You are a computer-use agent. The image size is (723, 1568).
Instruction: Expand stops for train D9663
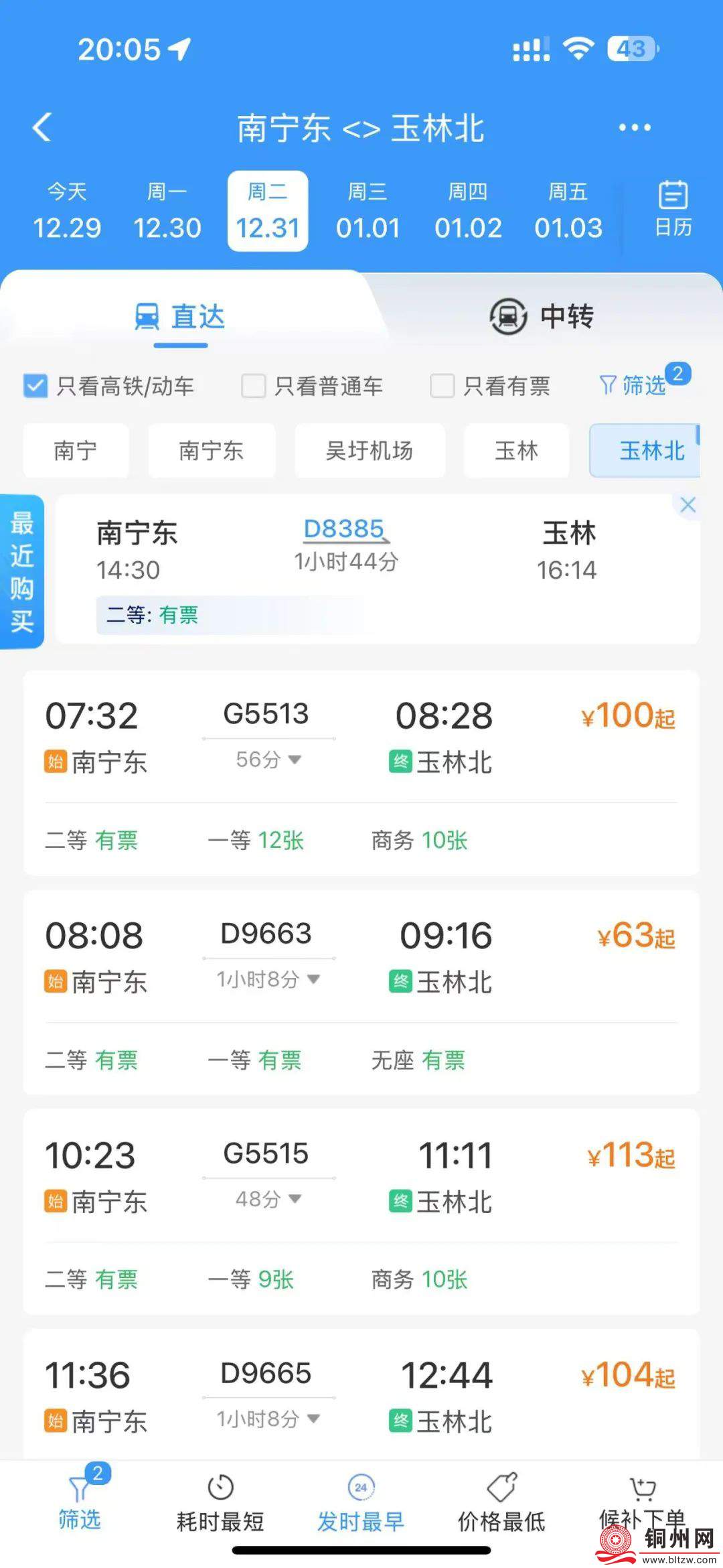tap(268, 979)
